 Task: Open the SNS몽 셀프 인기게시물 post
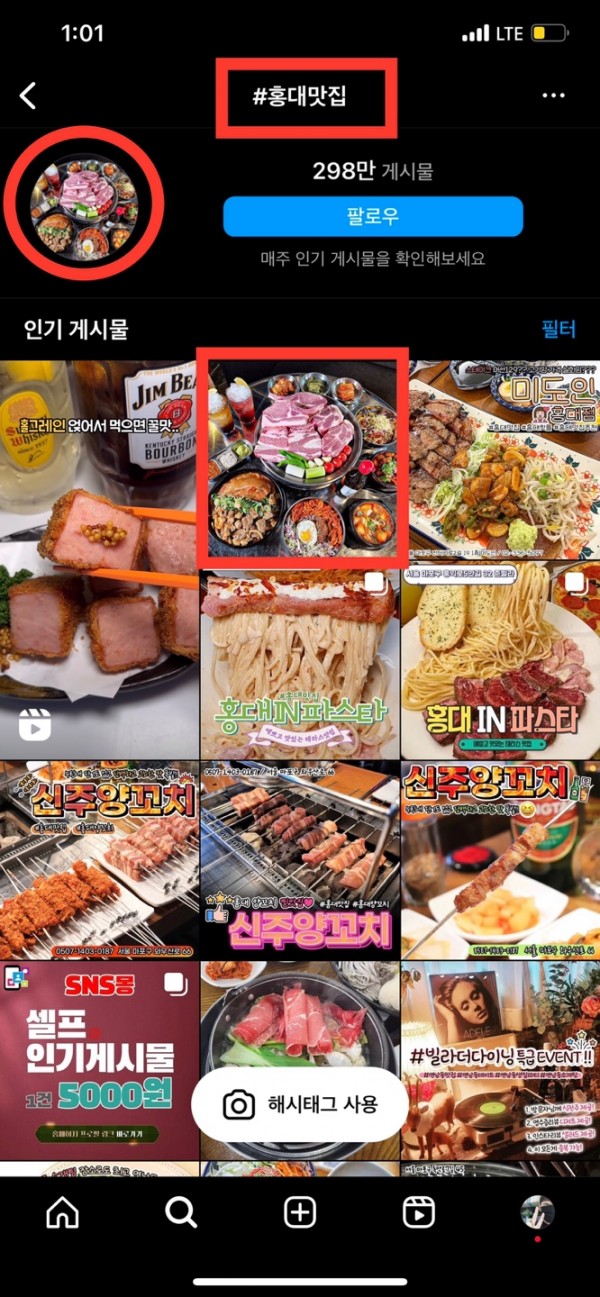point(98,1060)
